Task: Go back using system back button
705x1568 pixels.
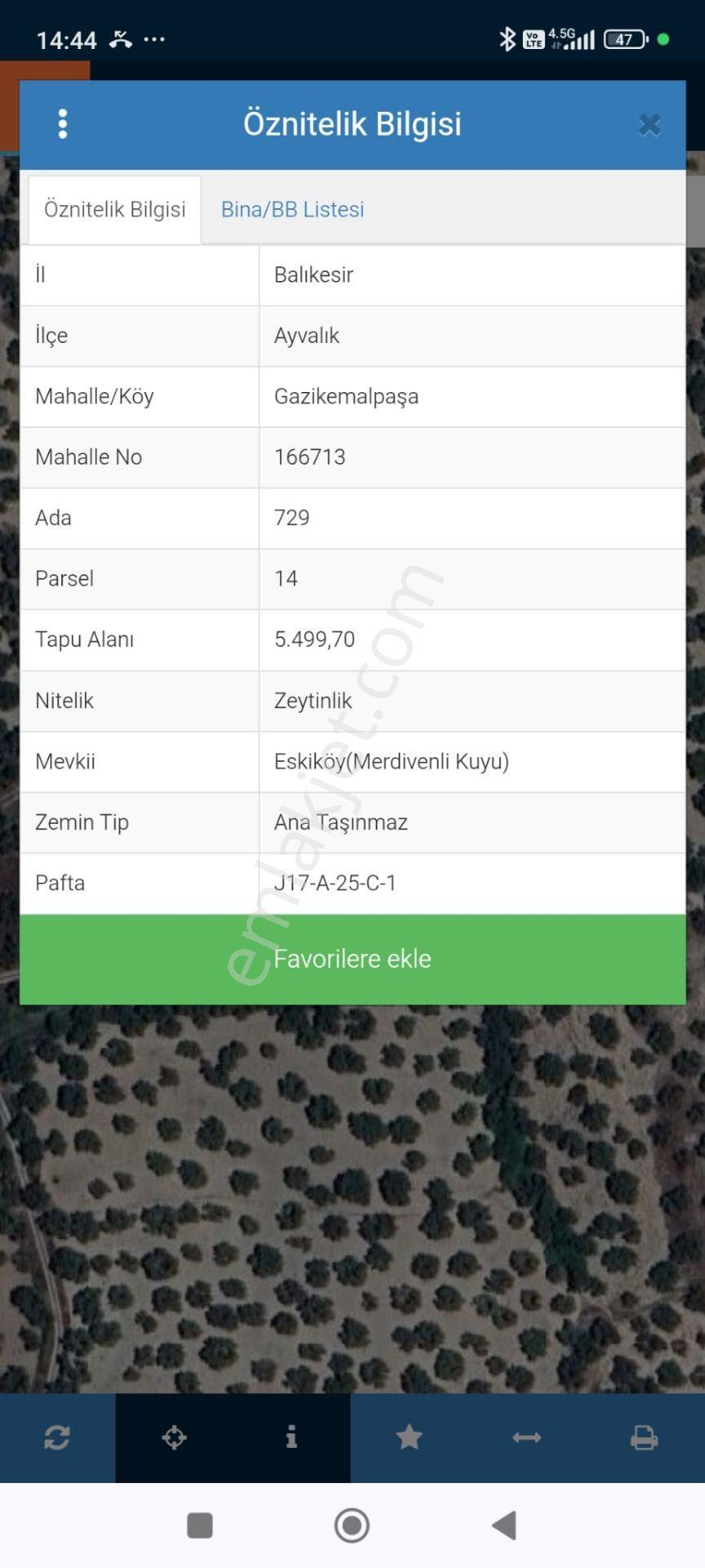Action: [504, 1526]
